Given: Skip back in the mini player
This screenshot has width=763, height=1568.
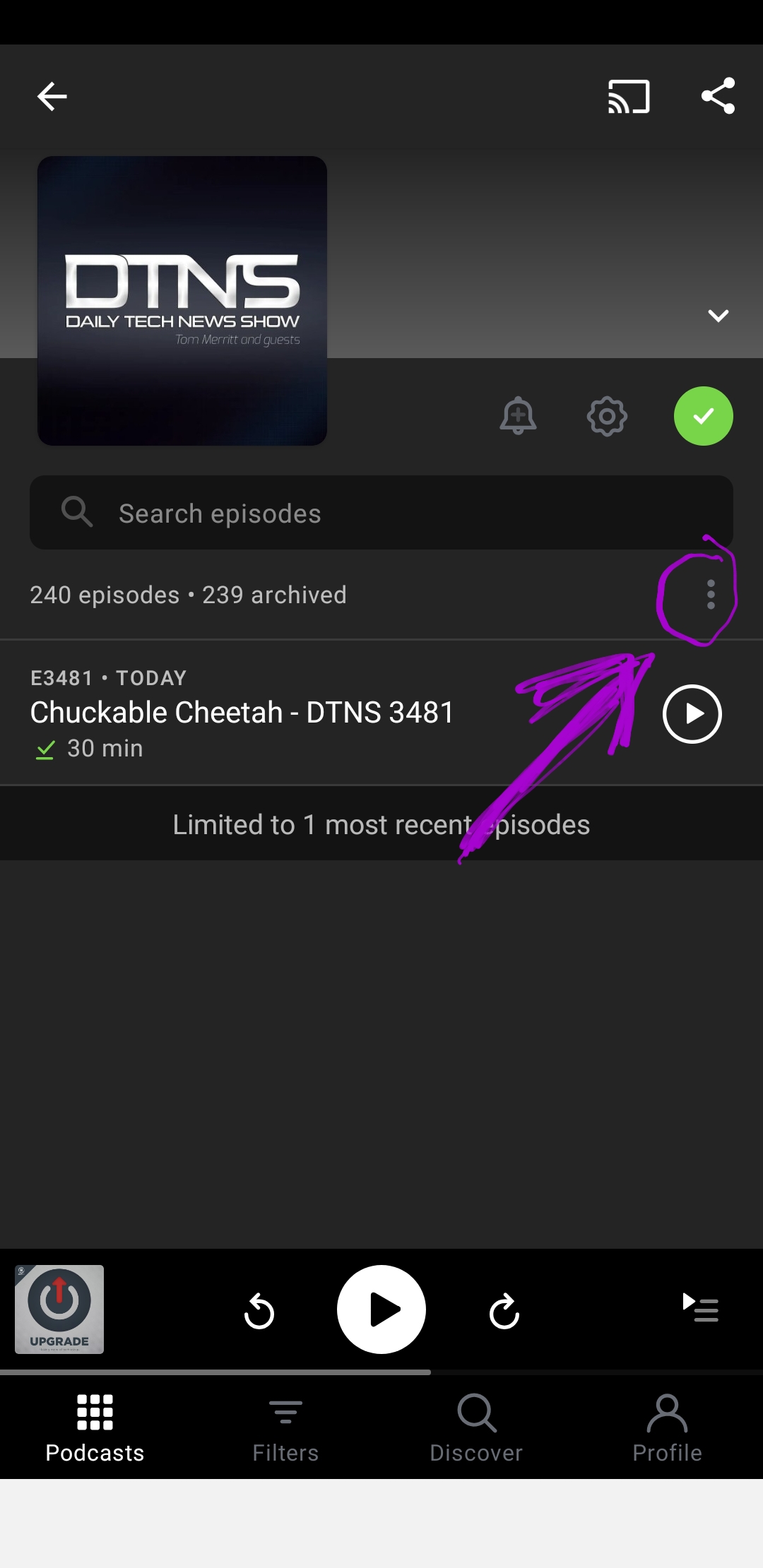Looking at the screenshot, I should click(259, 1311).
